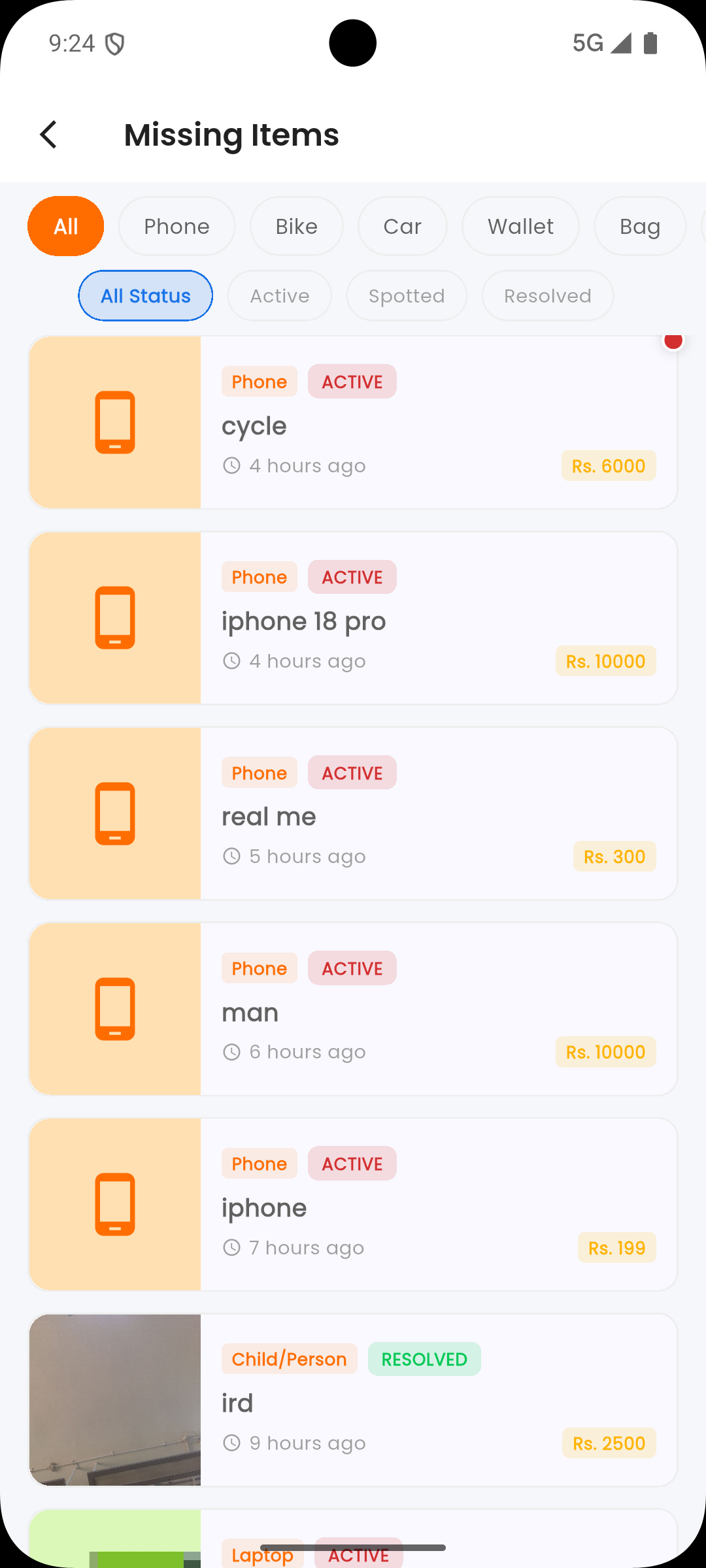Tap the phone icon on iphone 18 pro card
706x1568 pixels.
(x=114, y=617)
